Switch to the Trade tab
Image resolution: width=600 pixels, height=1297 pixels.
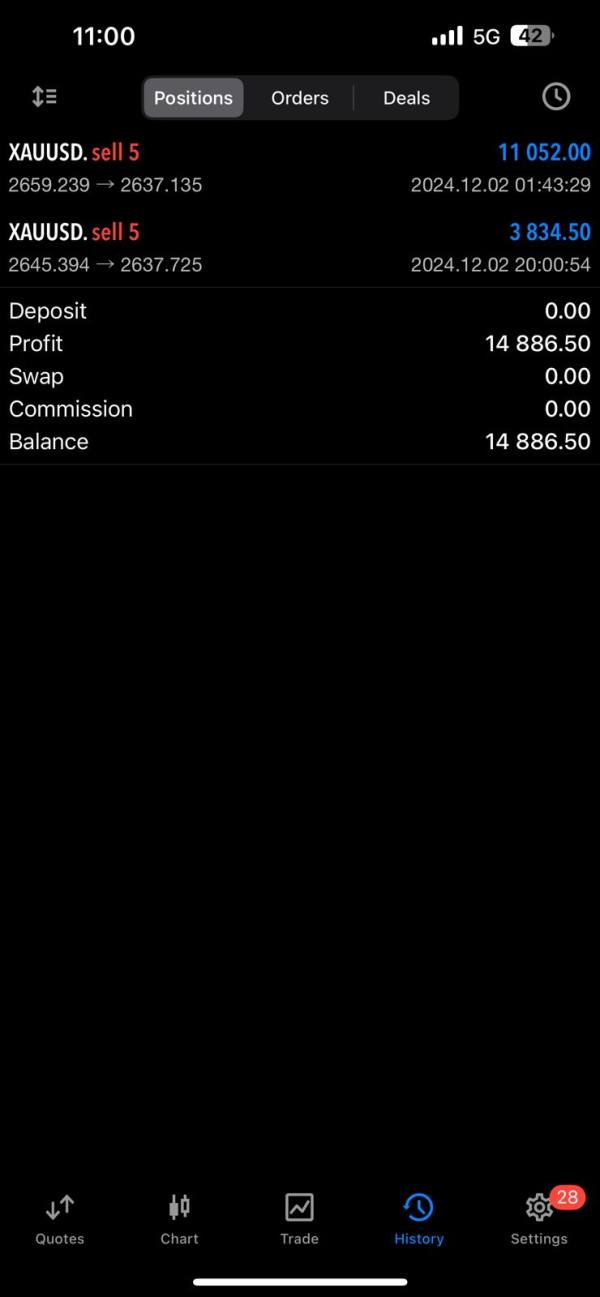point(299,1219)
